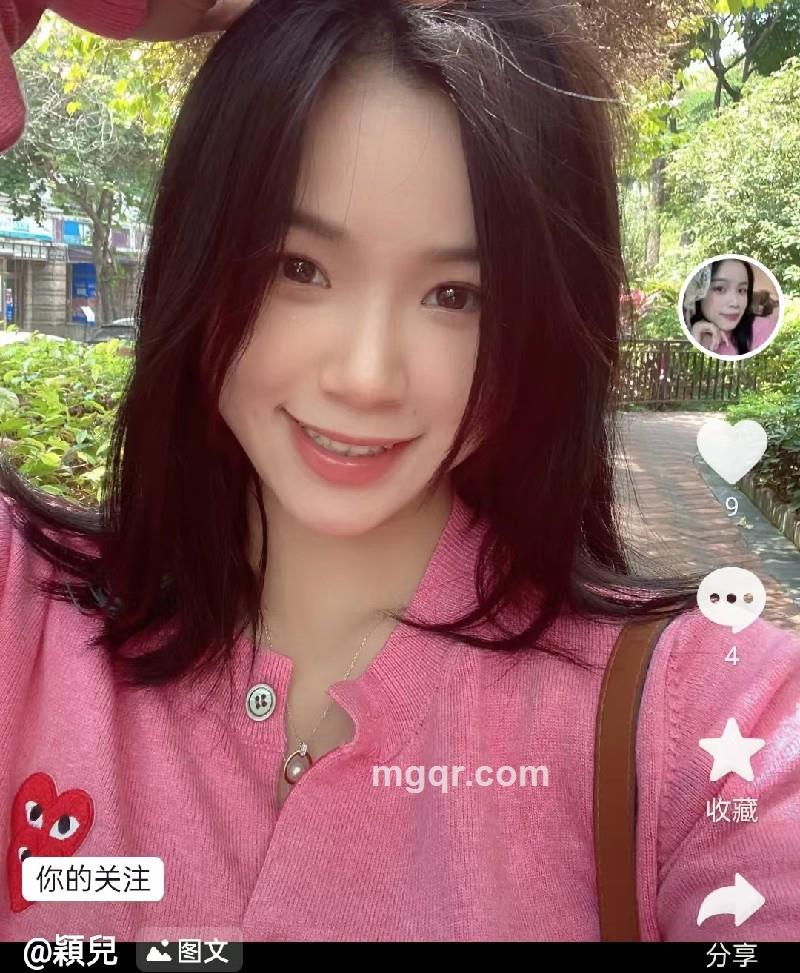The width and height of the screenshot is (800, 973).
Task: Open the comments bubble
Action: (x=731, y=600)
